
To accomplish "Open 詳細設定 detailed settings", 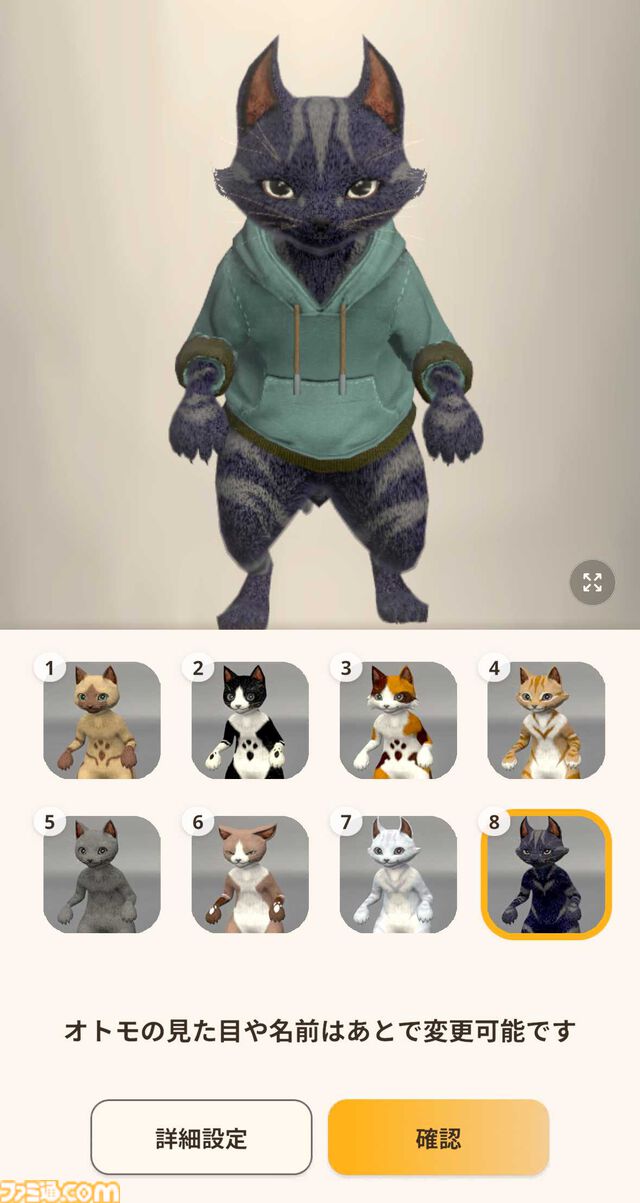I will pos(201,1137).
